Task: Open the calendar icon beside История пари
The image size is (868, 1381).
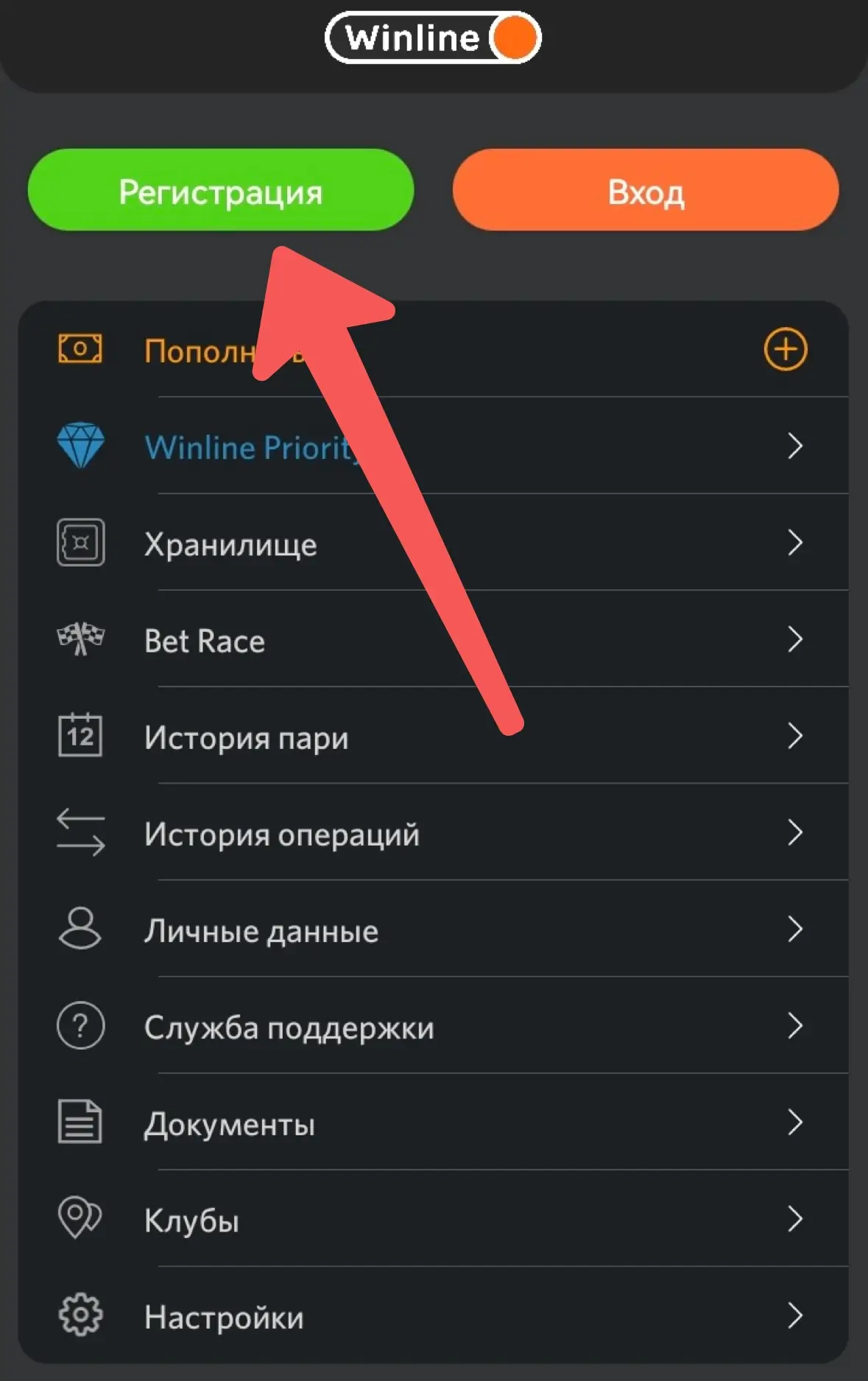Action: [80, 736]
